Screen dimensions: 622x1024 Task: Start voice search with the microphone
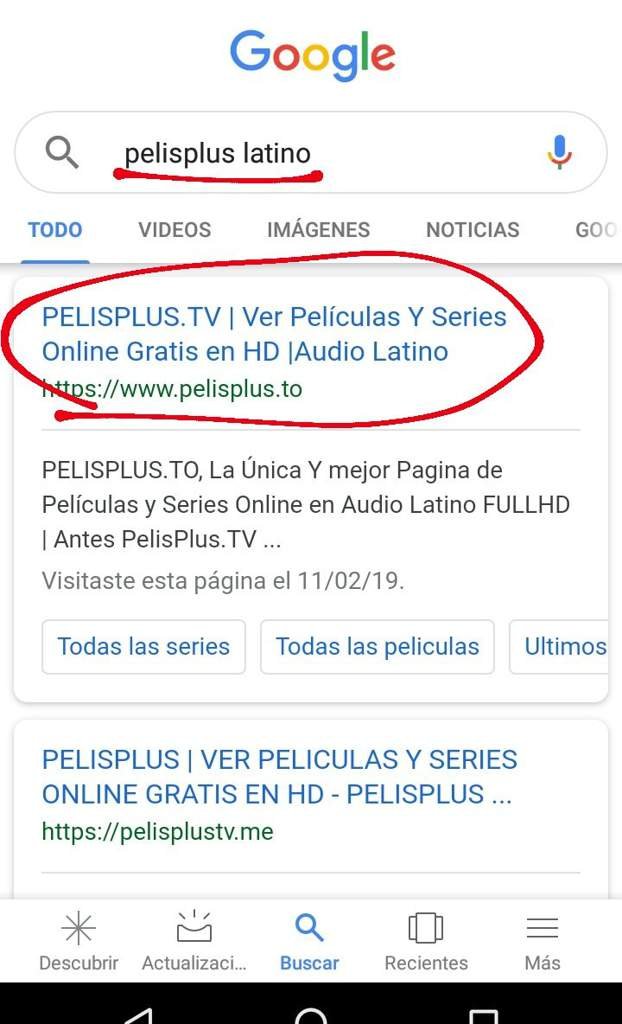[559, 152]
